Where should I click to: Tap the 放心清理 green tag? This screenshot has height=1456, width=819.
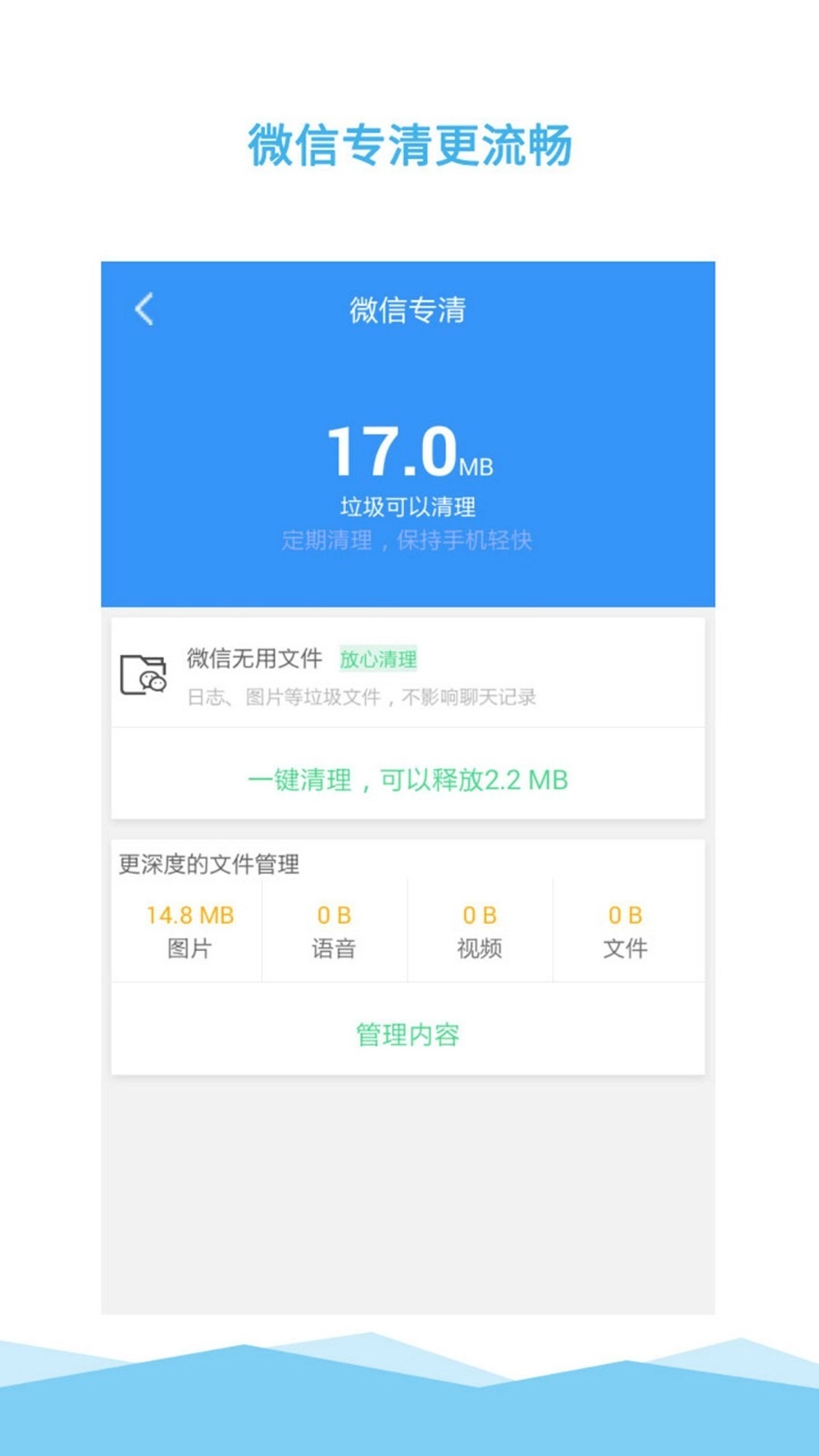[x=379, y=660]
